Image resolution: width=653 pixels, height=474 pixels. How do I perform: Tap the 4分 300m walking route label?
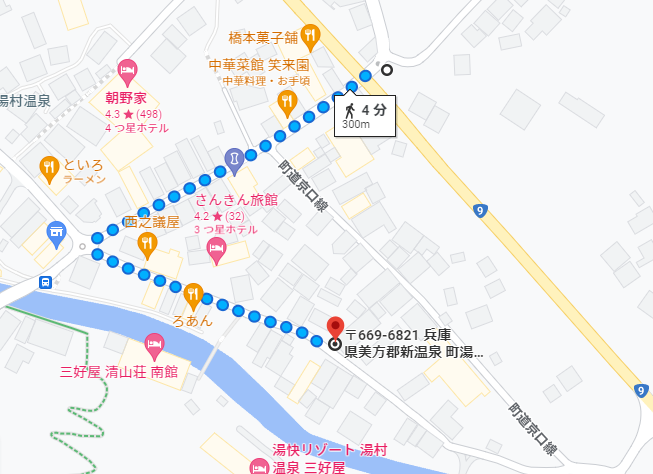coord(368,115)
